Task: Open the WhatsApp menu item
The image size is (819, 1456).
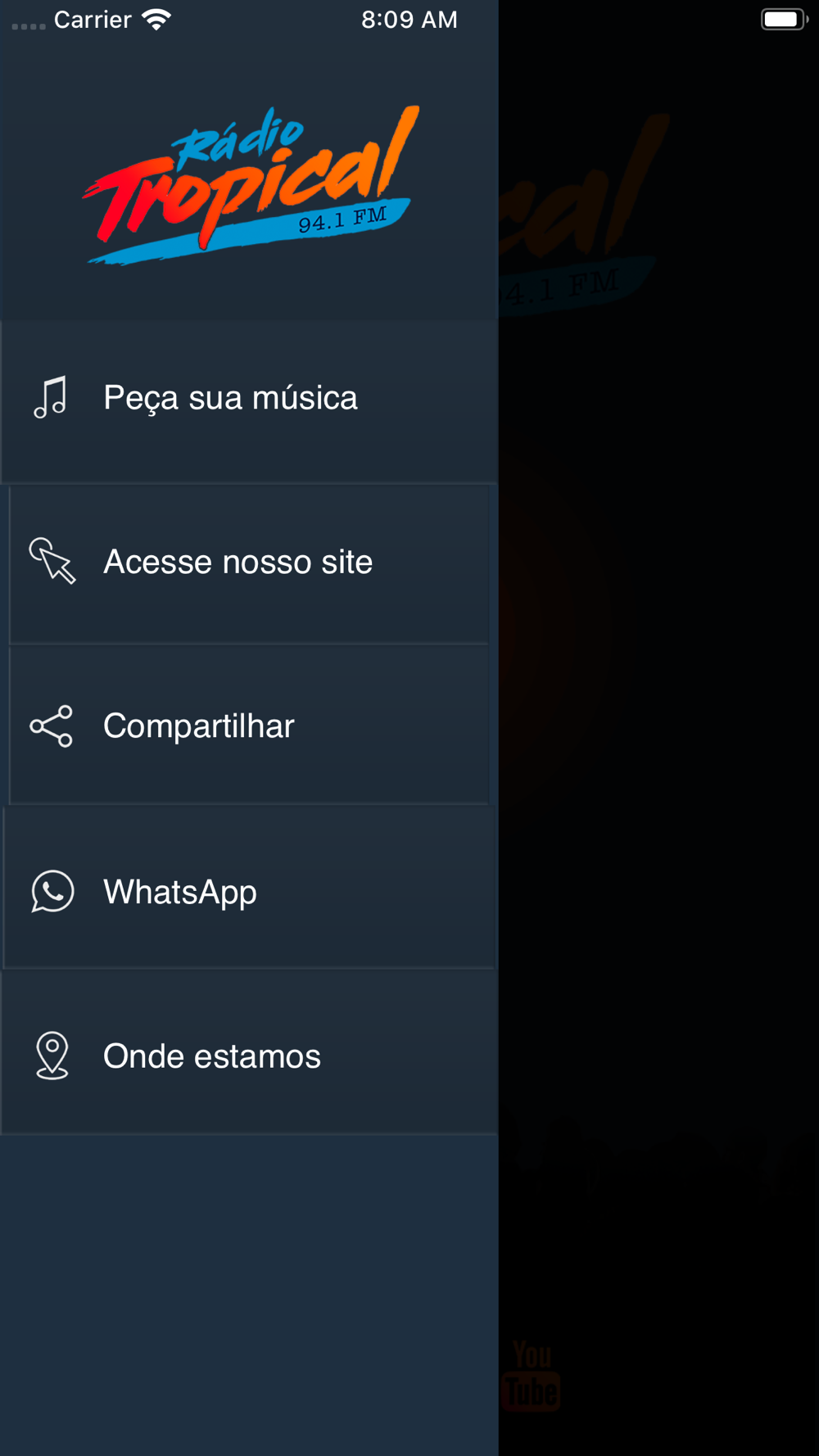Action: 249,889
